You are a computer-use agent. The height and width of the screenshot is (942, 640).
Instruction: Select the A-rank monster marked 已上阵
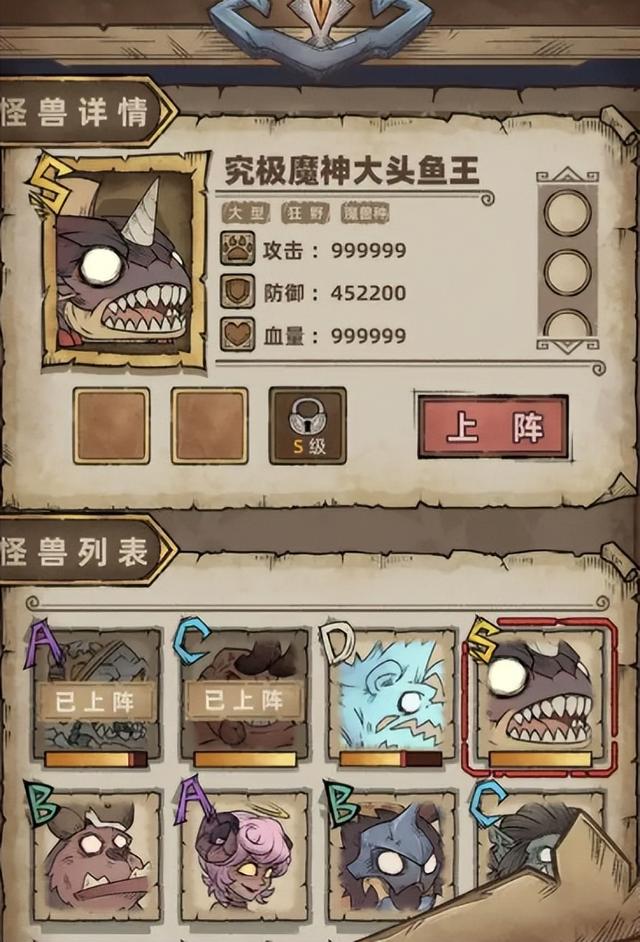96,696
